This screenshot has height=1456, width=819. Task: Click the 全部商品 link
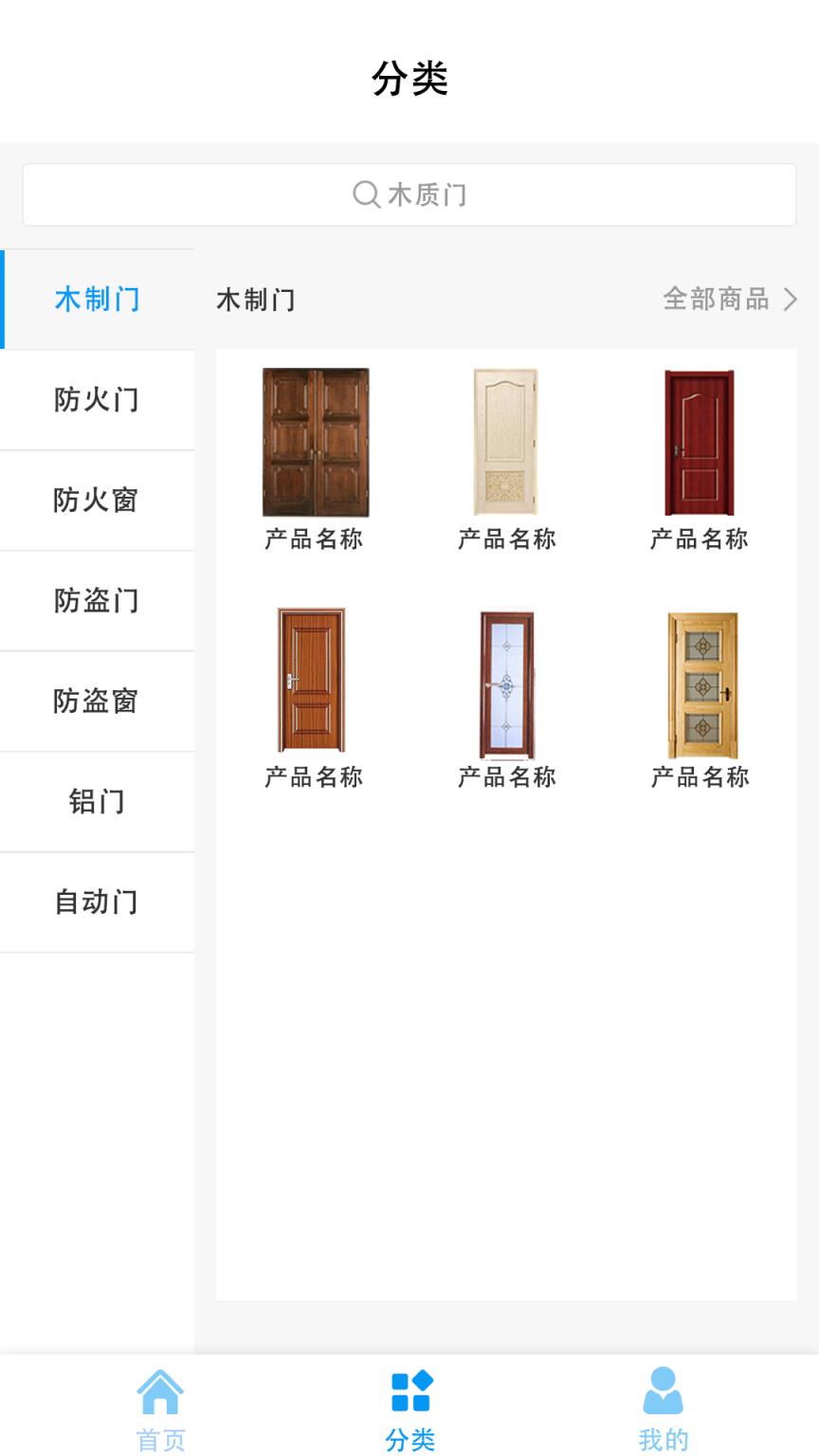click(717, 300)
